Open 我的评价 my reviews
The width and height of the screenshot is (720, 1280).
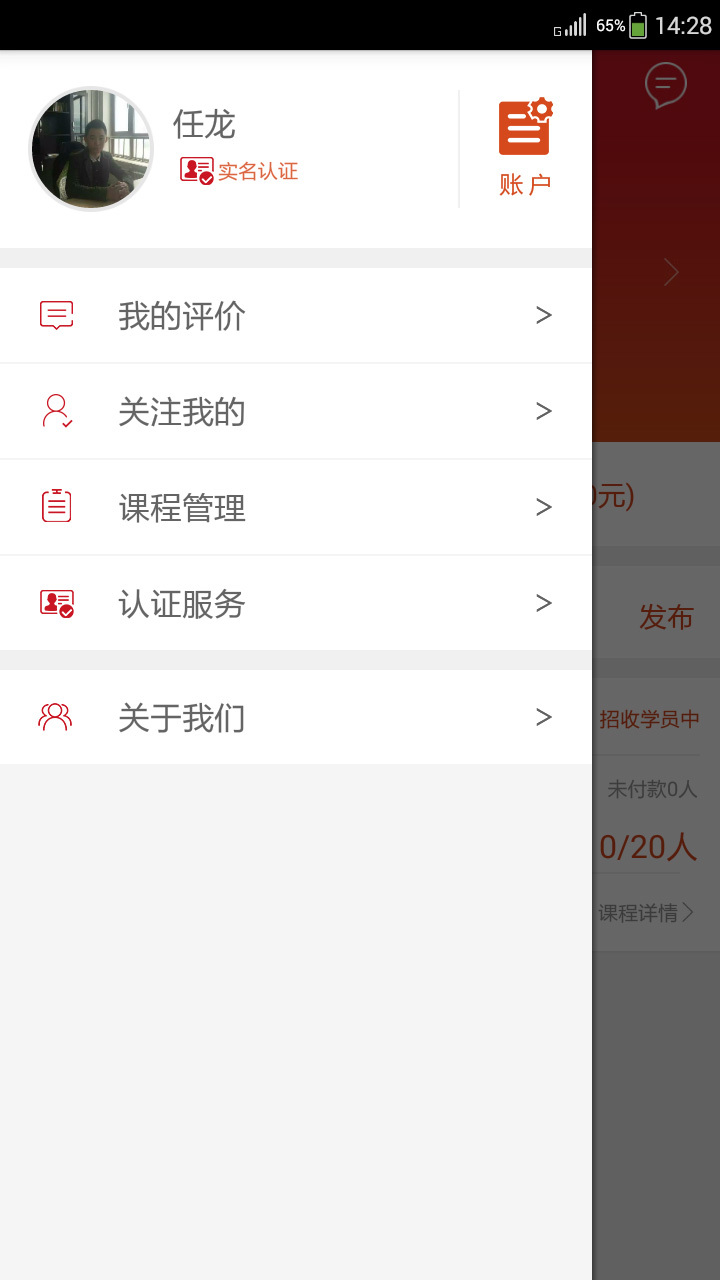point(295,316)
